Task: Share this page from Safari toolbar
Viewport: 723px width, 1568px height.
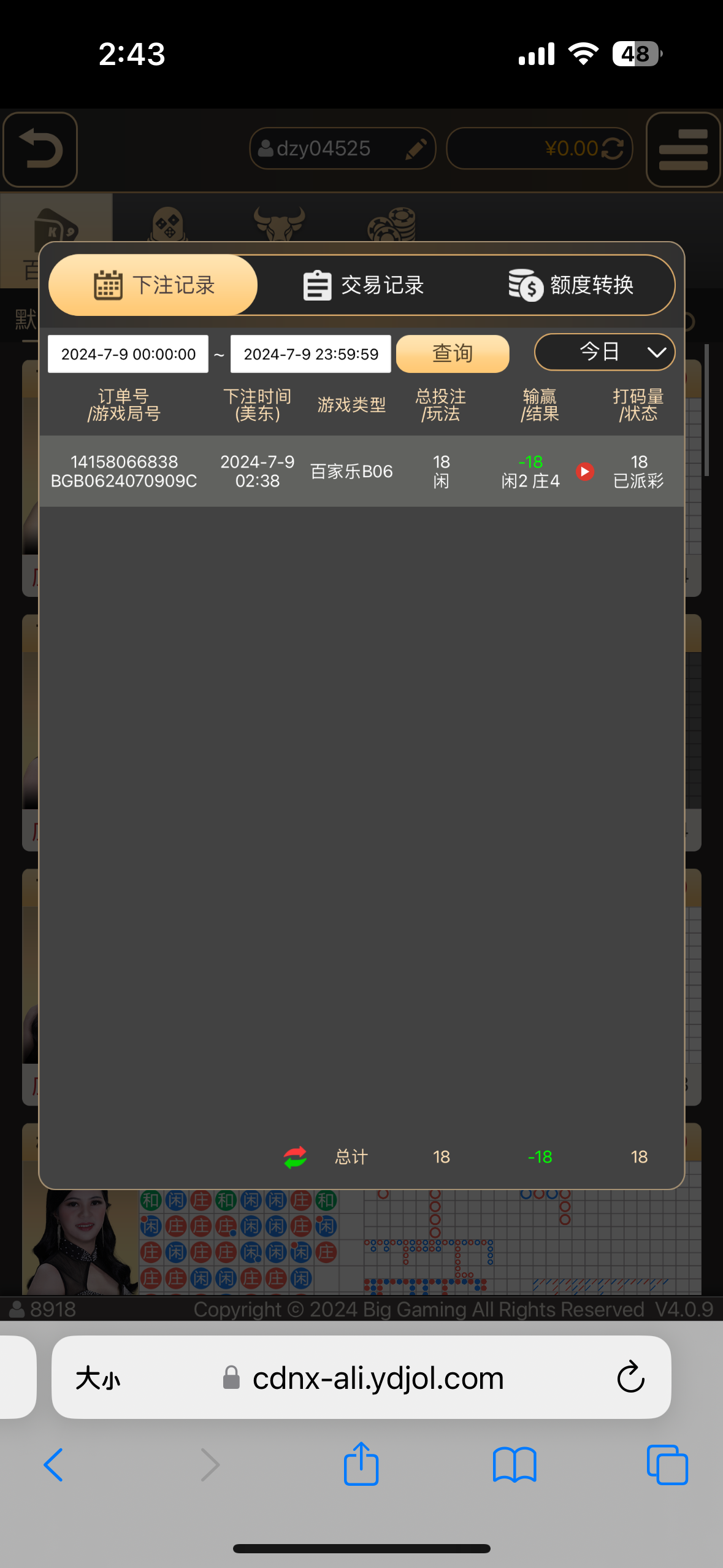Action: coord(361,1464)
